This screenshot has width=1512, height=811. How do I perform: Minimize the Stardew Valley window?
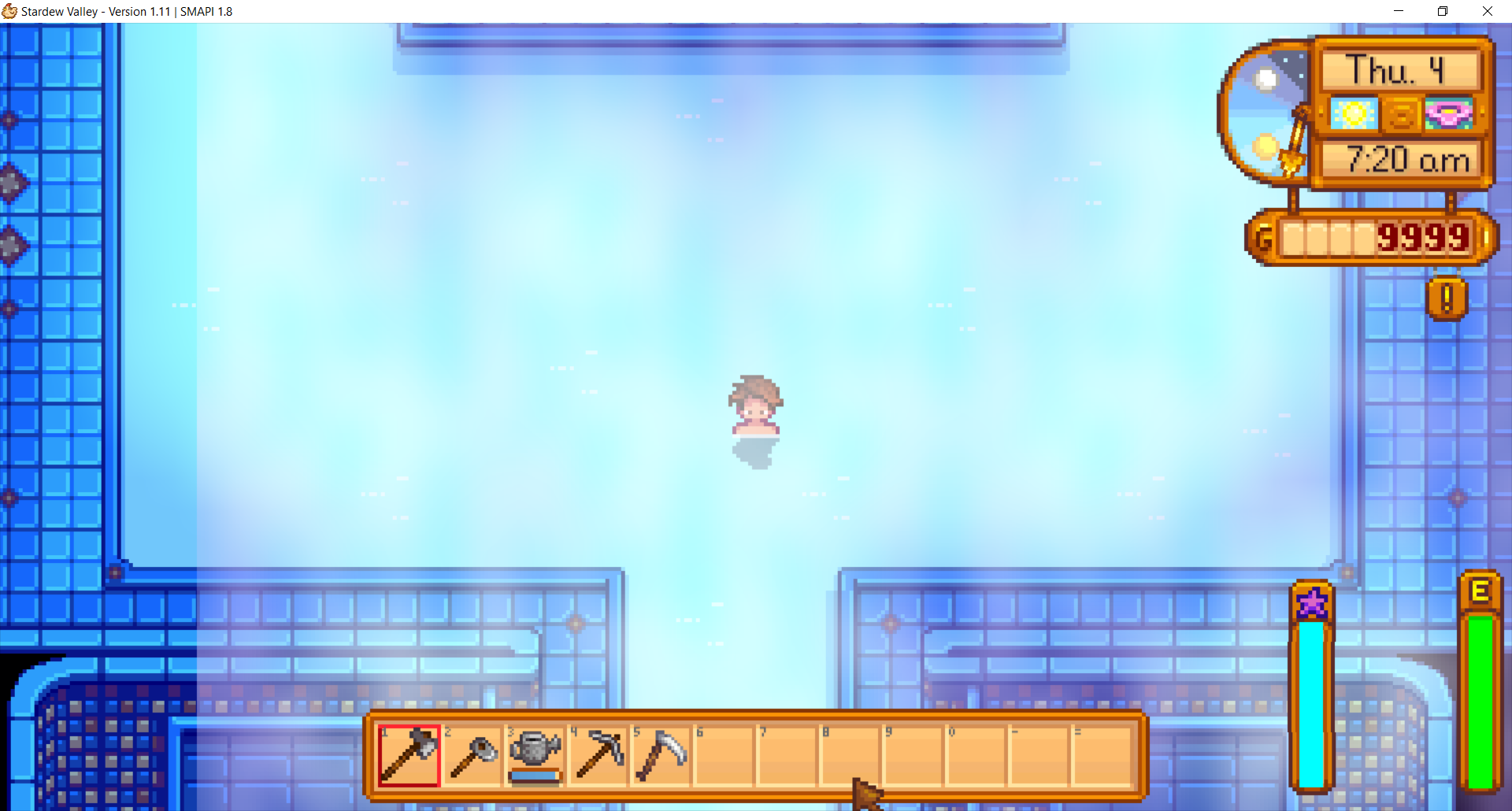[x=1399, y=11]
